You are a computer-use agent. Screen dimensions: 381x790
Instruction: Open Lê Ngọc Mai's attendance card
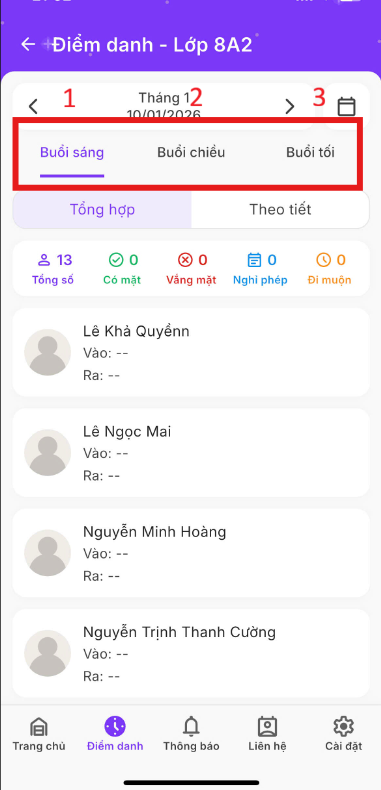pos(191,453)
